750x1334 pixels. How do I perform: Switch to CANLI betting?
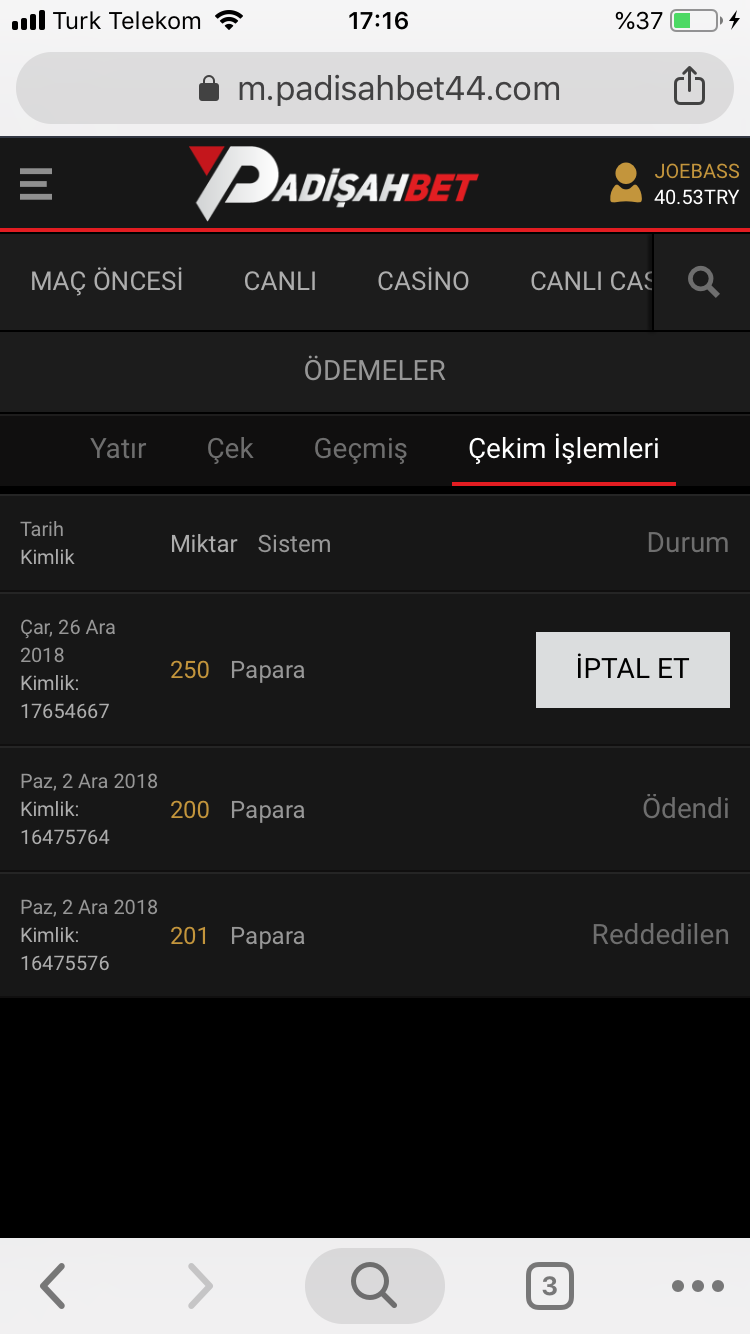point(280,281)
